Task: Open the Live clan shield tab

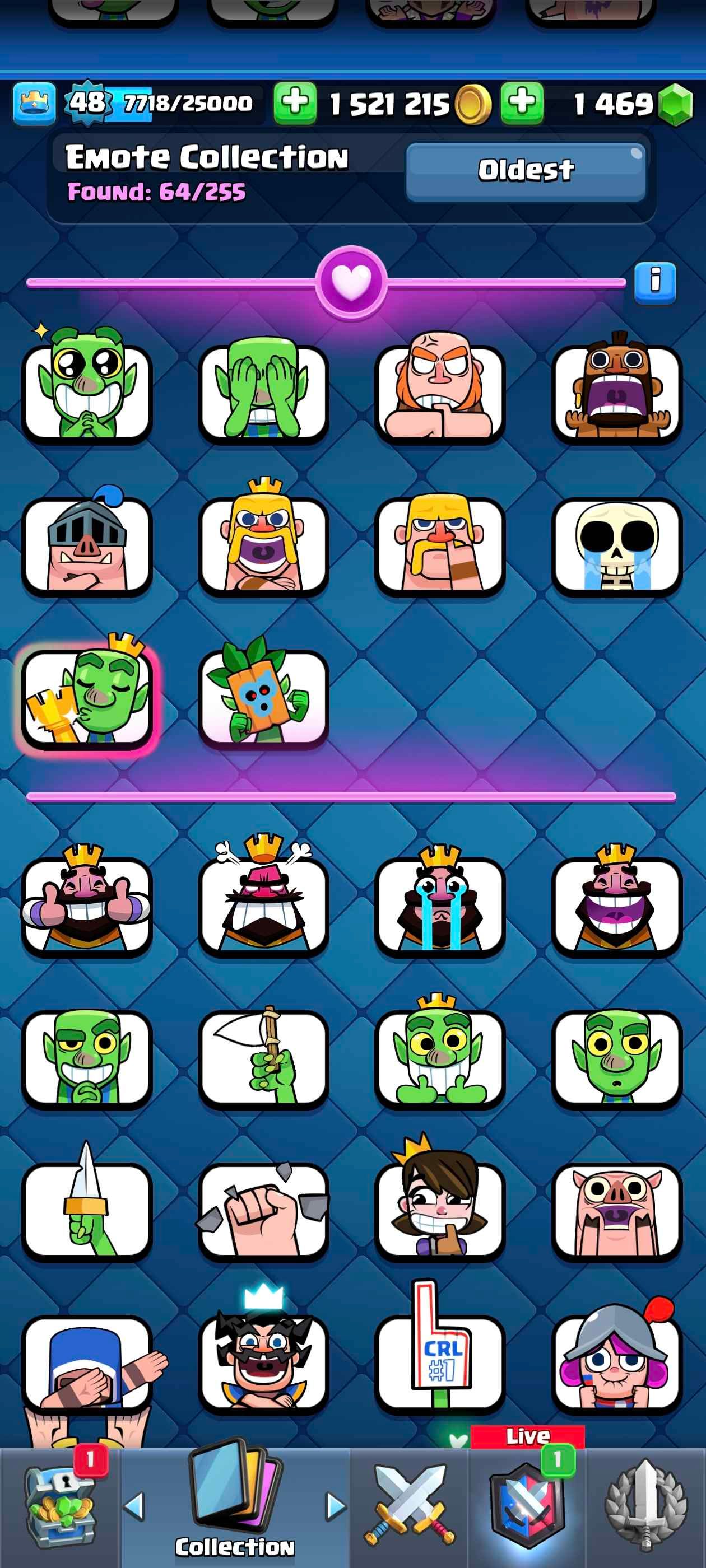Action: (x=527, y=1507)
